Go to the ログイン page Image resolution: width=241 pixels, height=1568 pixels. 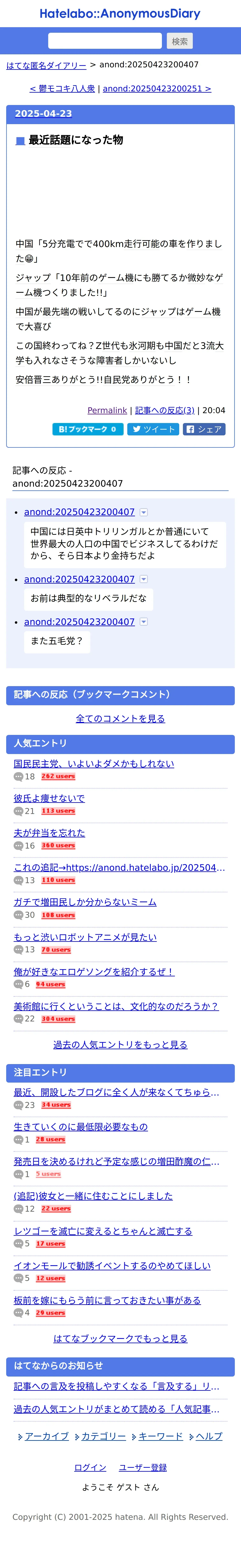tap(90, 1468)
